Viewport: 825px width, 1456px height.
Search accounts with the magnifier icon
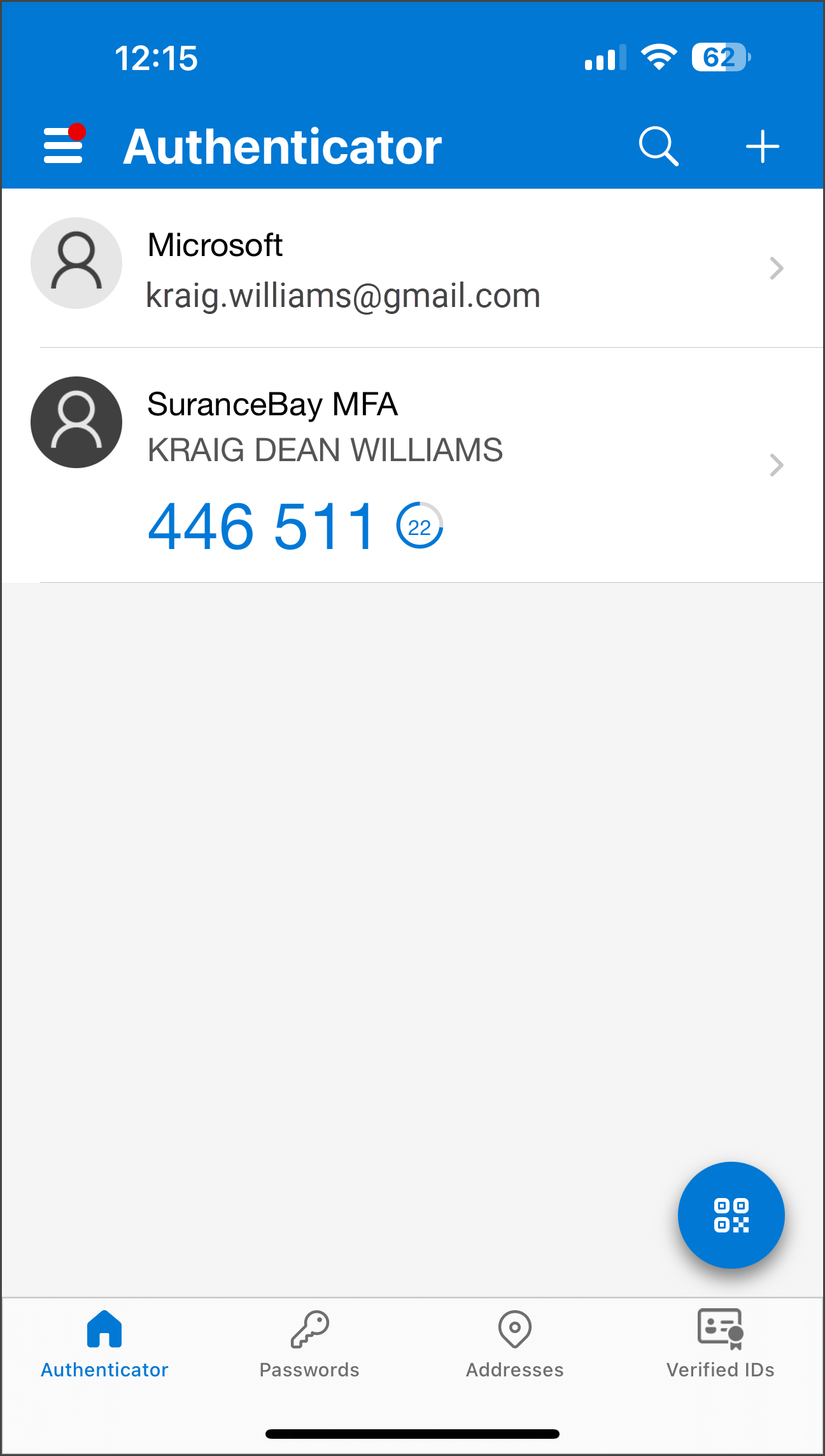(x=658, y=146)
